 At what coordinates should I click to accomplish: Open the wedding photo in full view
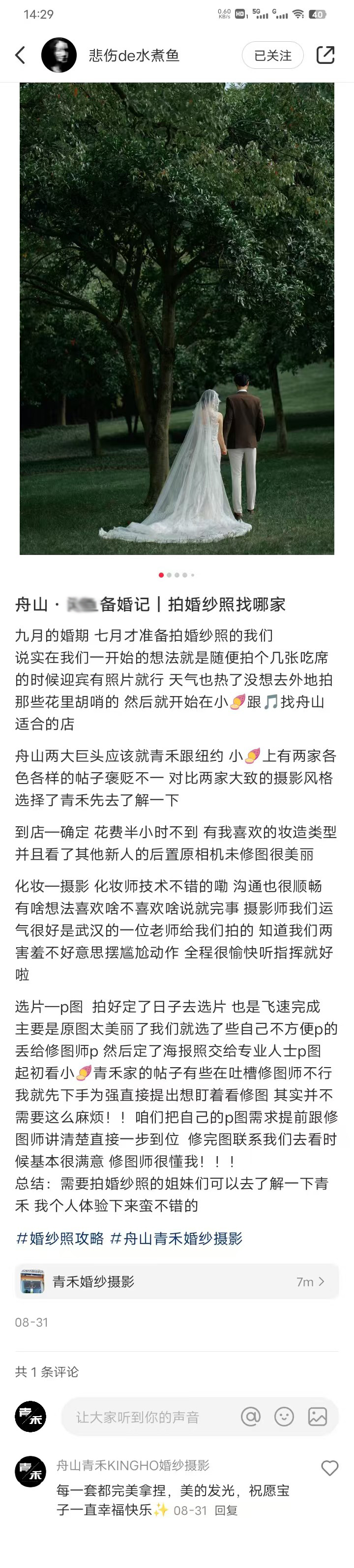click(x=177, y=319)
